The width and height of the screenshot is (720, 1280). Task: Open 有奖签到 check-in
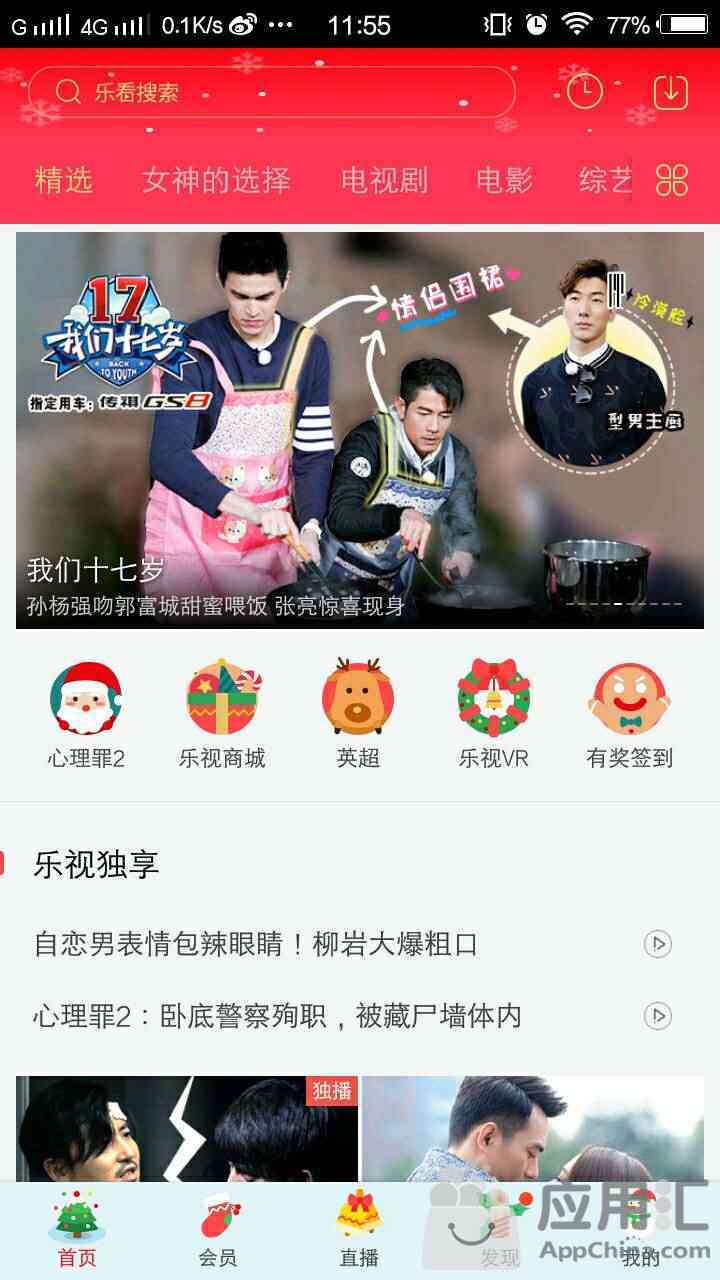tap(629, 715)
